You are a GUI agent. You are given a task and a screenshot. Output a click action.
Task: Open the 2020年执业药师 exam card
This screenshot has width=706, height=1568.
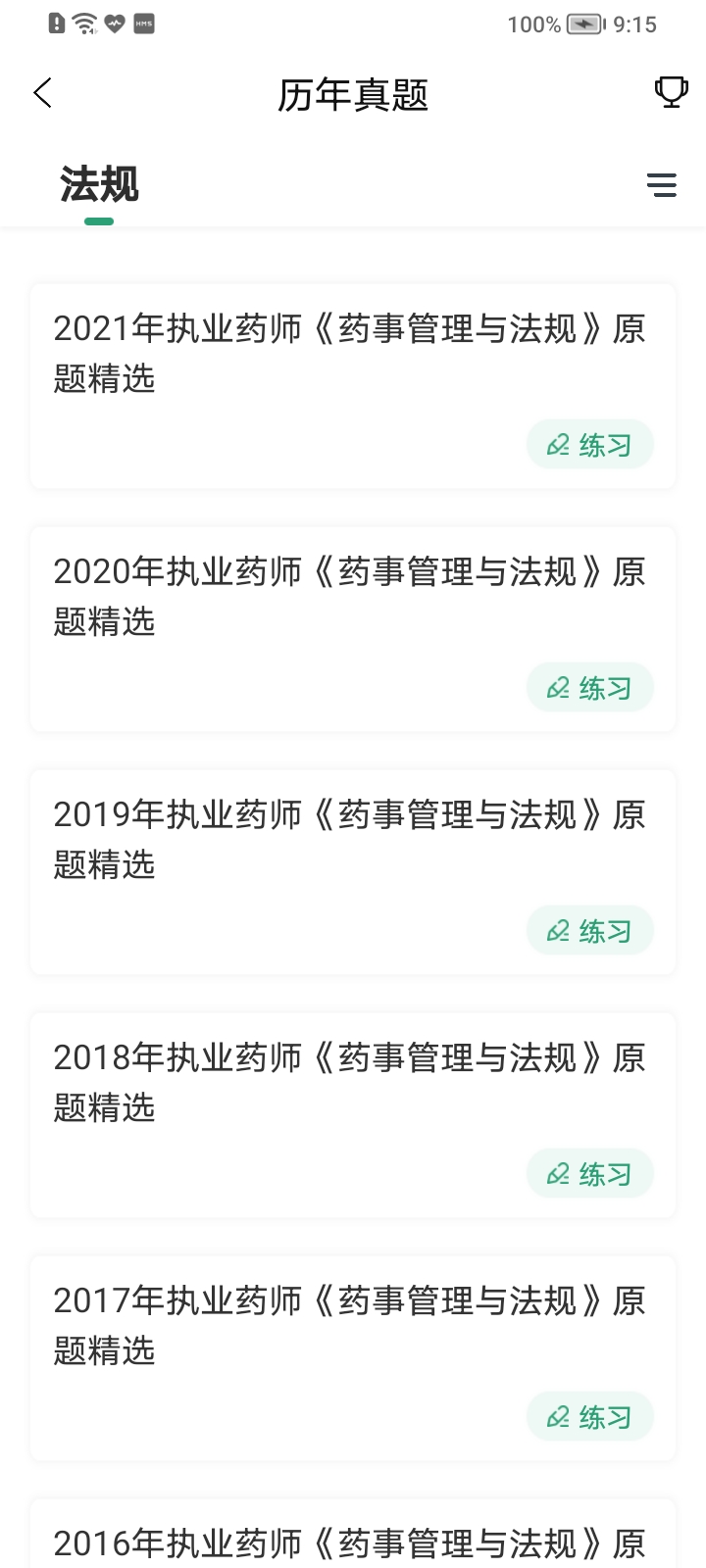[353, 629]
